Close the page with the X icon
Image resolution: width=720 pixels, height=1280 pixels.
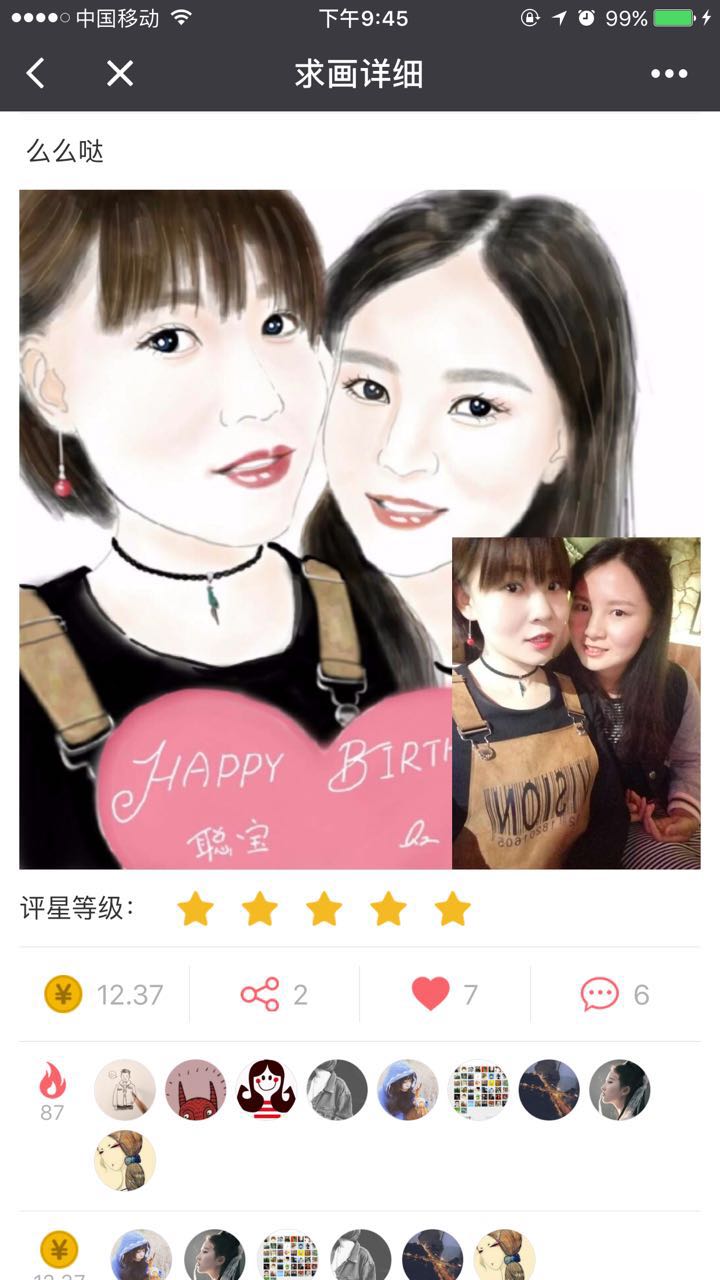coord(120,73)
